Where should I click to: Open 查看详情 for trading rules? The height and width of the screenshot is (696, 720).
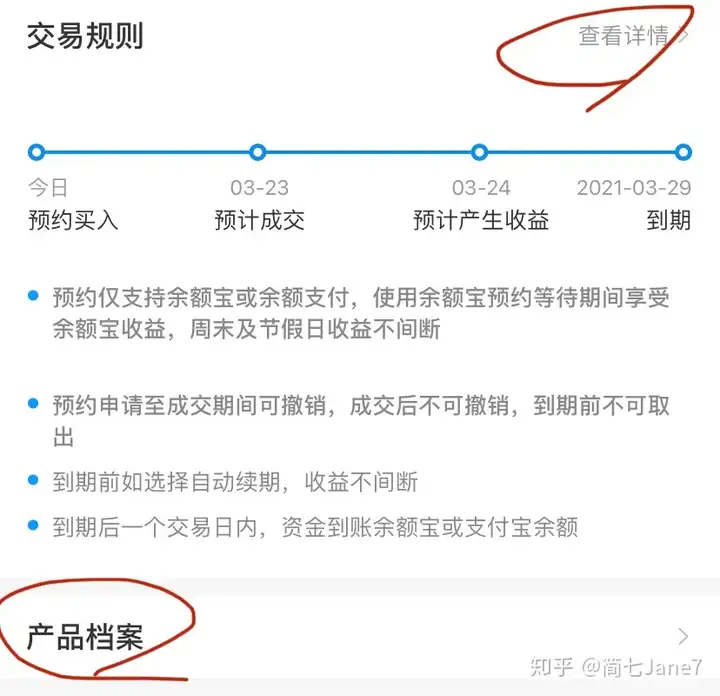pos(632,36)
